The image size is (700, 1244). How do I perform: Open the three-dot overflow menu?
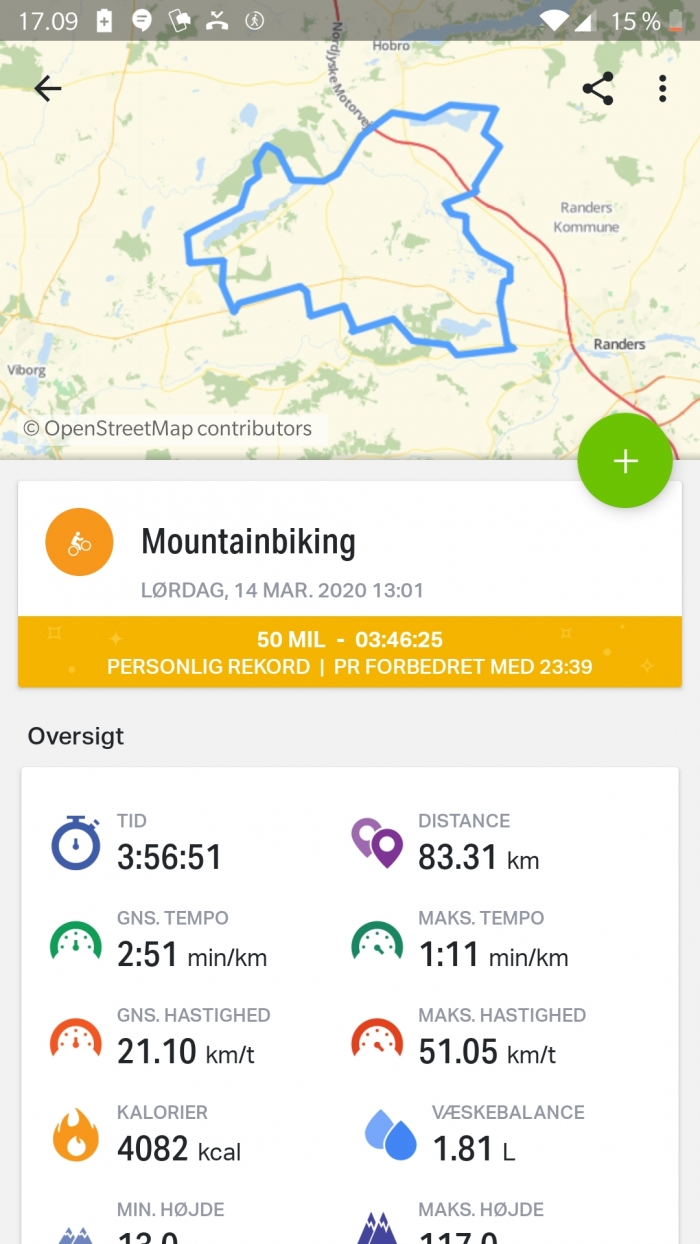pos(662,89)
